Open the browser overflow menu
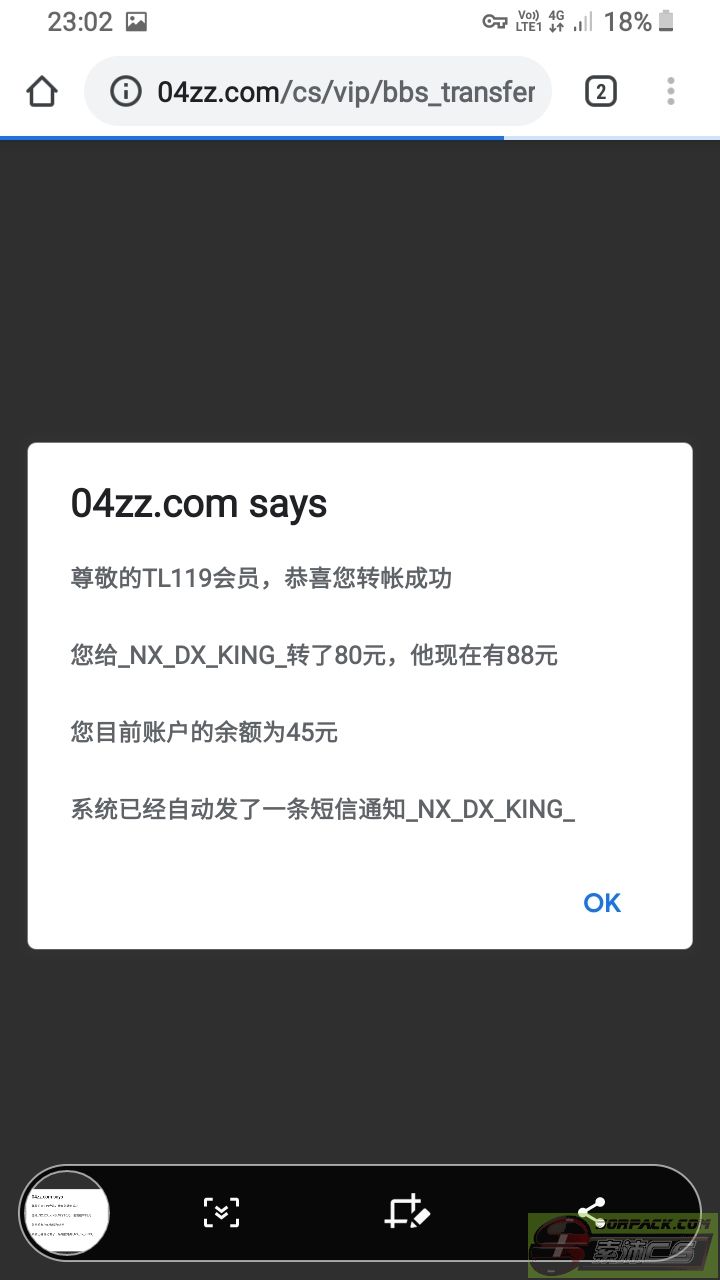This screenshot has height=1280, width=720. tap(671, 92)
